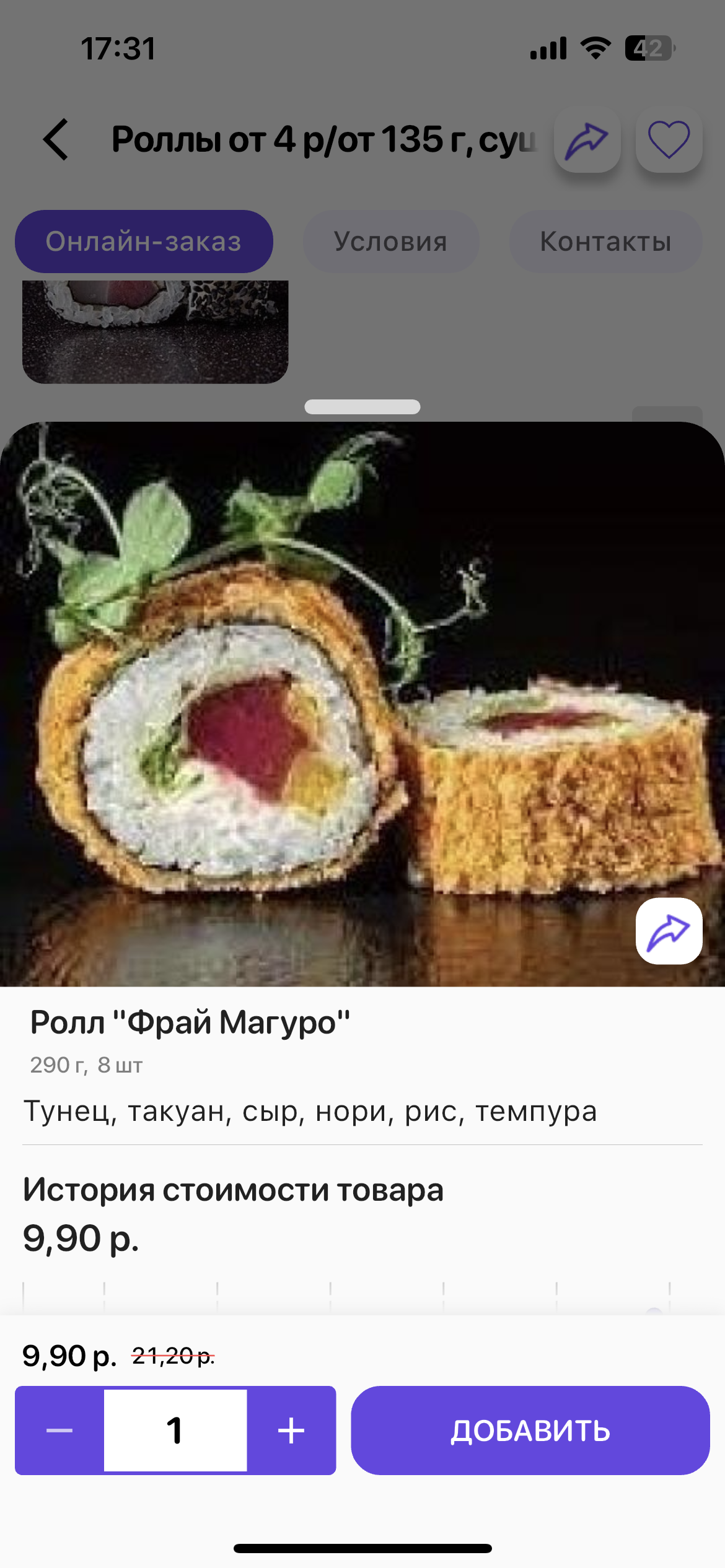725x1568 pixels.
Task: Select the Онлайн-заказ tab
Action: tap(144, 242)
